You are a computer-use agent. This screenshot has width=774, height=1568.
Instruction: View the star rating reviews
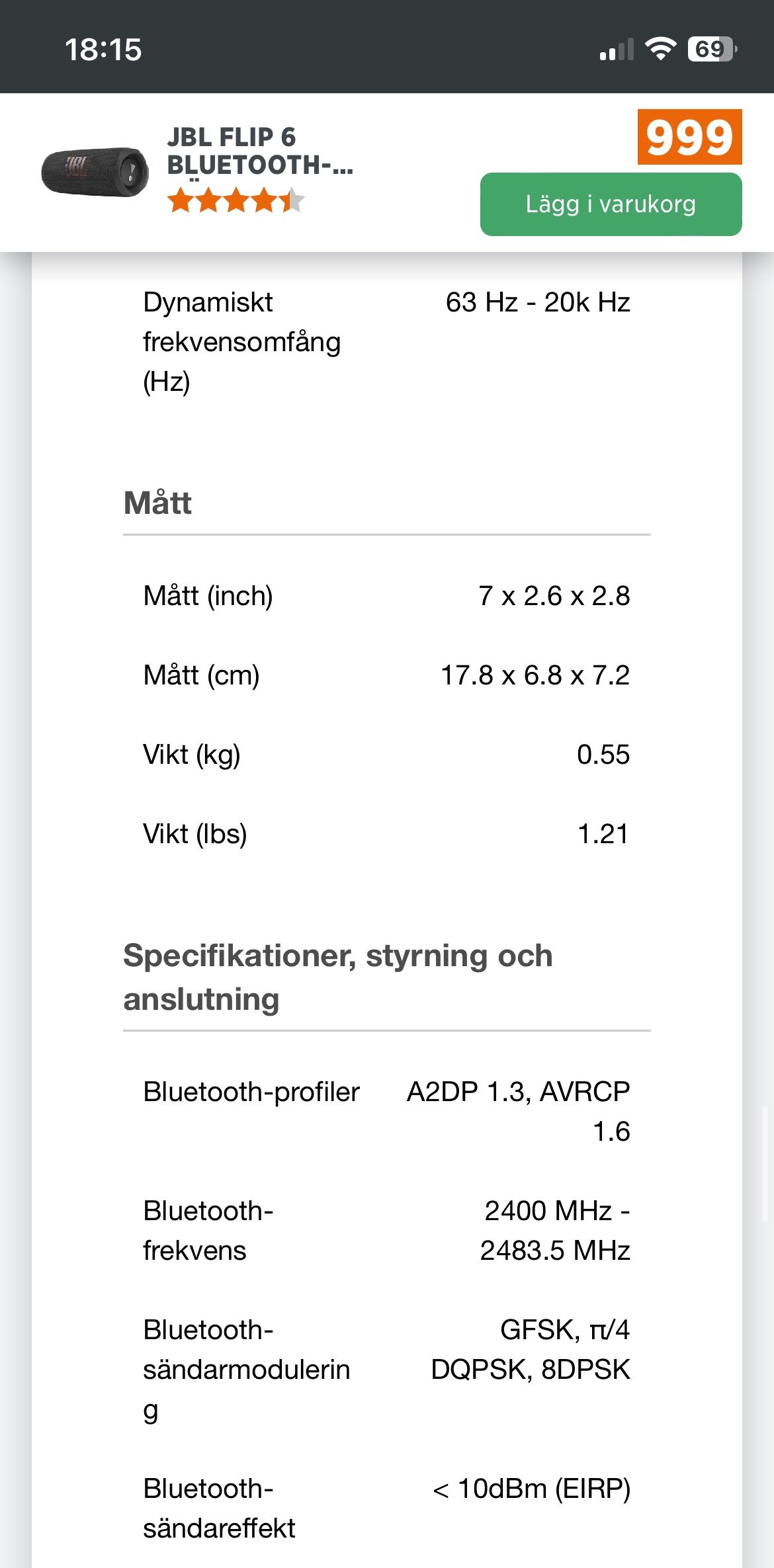click(236, 200)
